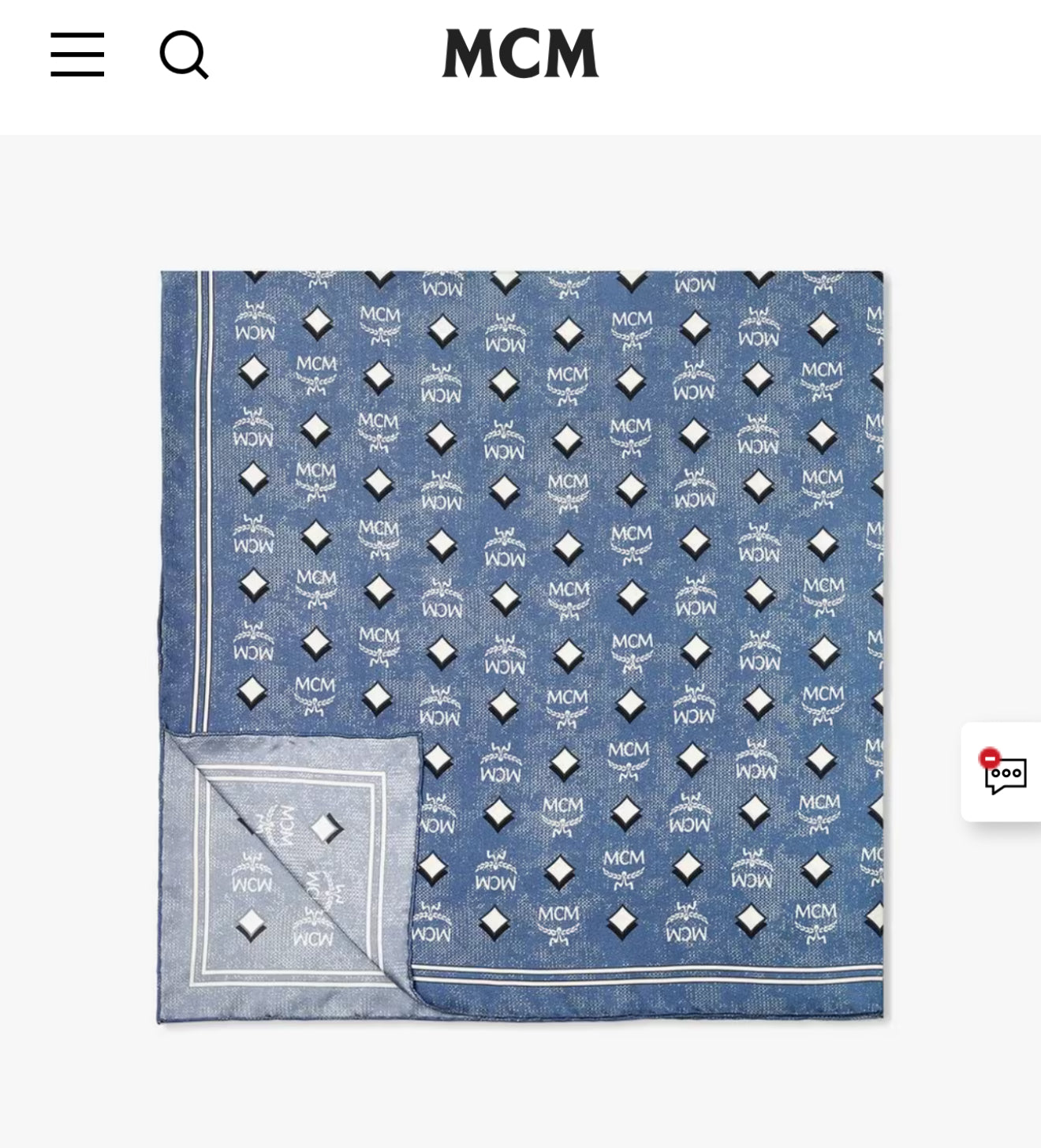Go to the MCM home logo
Viewport: 1041px width, 1148px height.
point(520,54)
